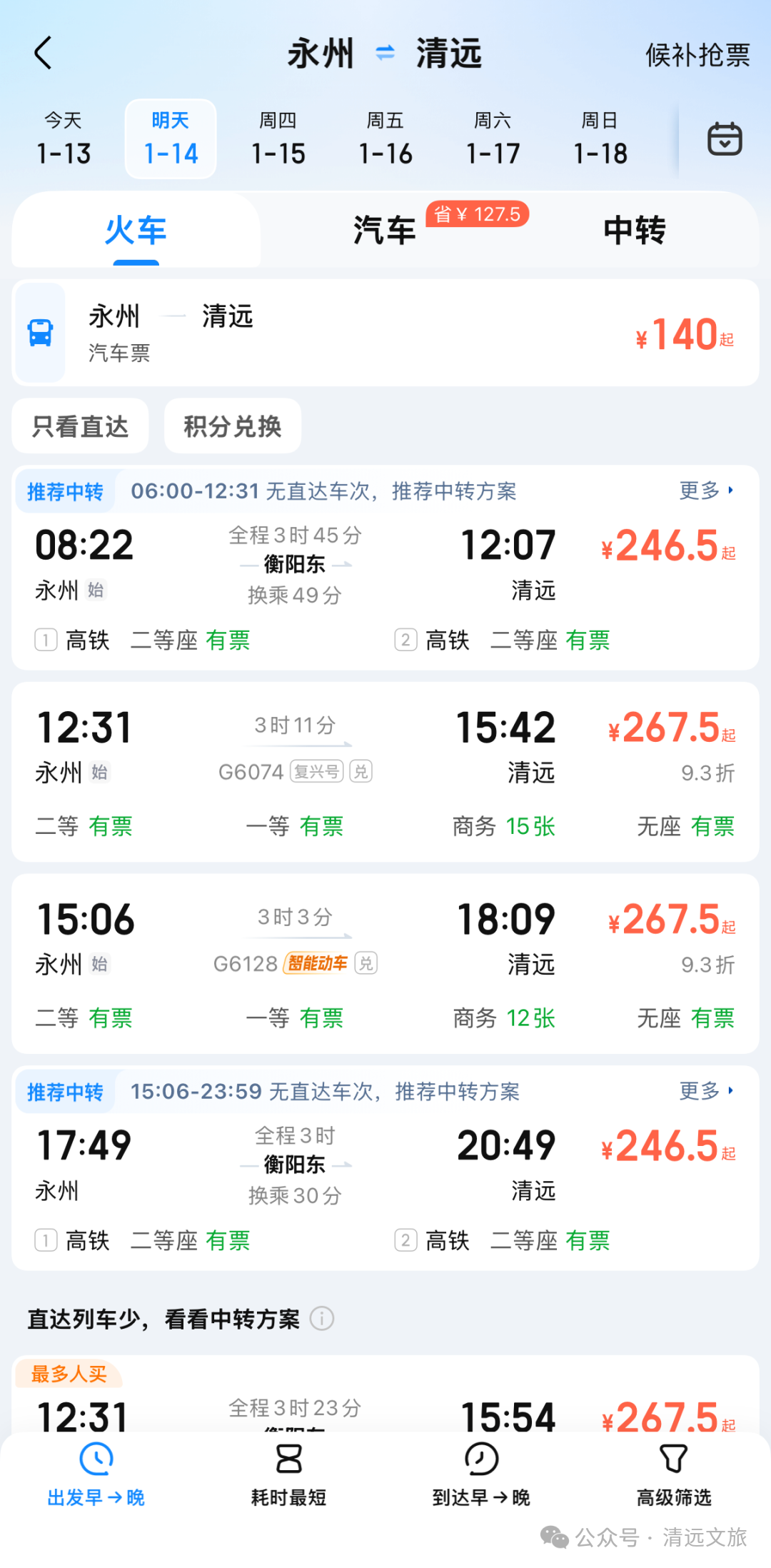Switch to the 中转 tab
Viewport: 771px width, 1568px height.
634,231
